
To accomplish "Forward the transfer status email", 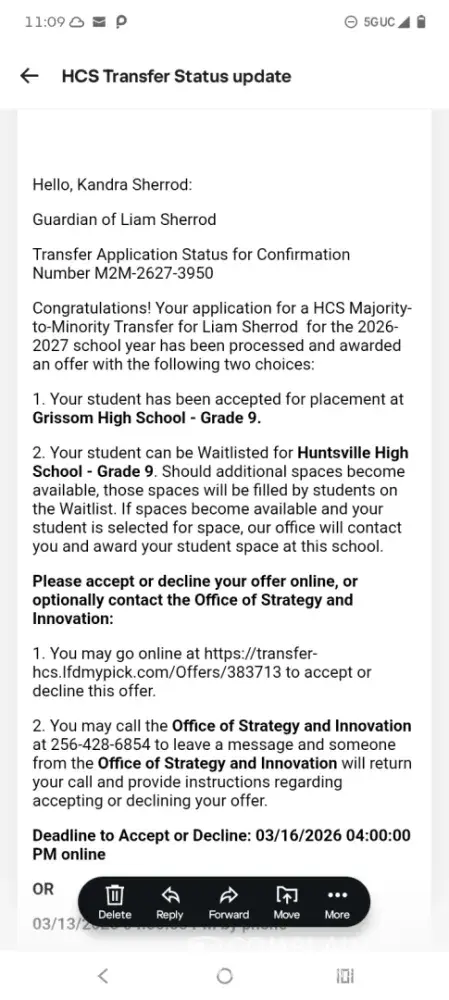I will (x=228, y=902).
